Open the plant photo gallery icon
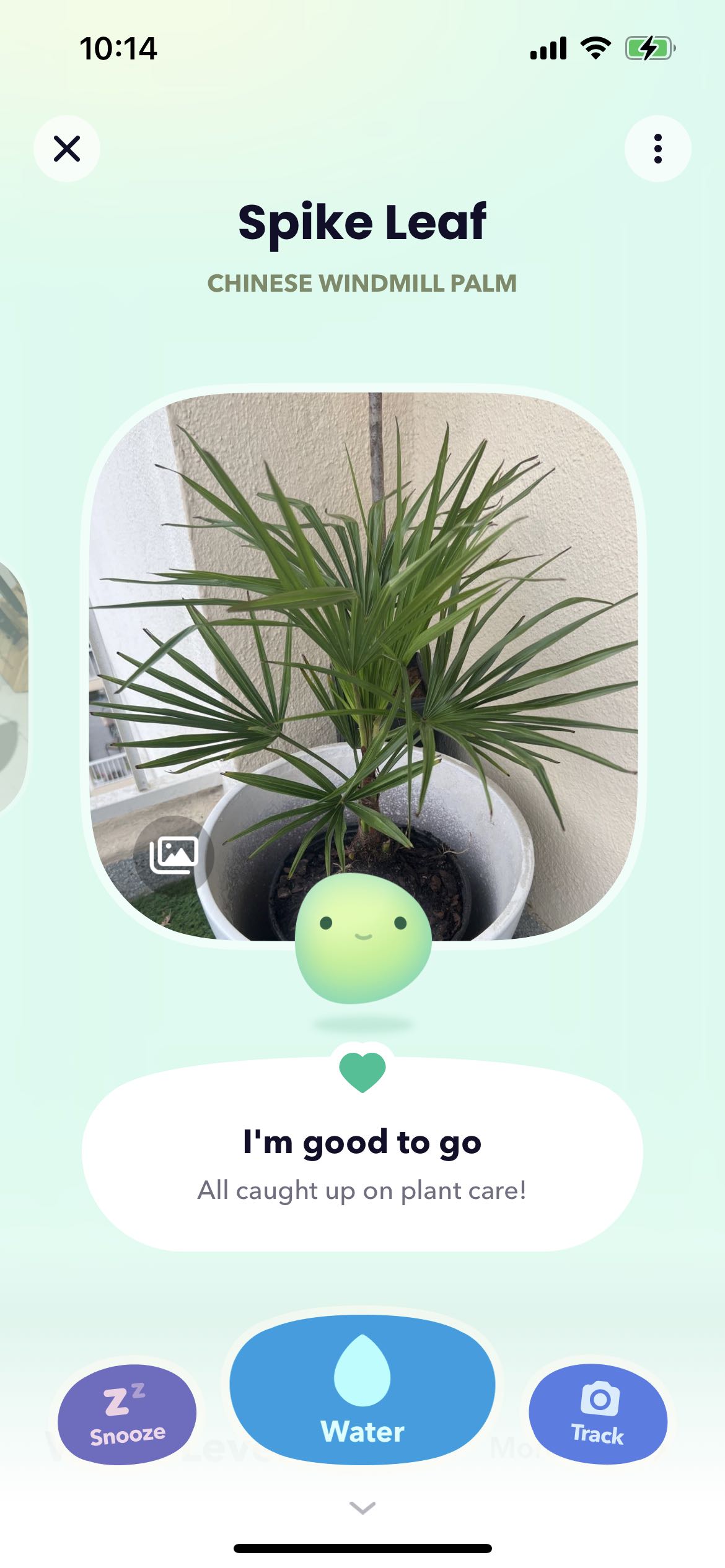 174,855
